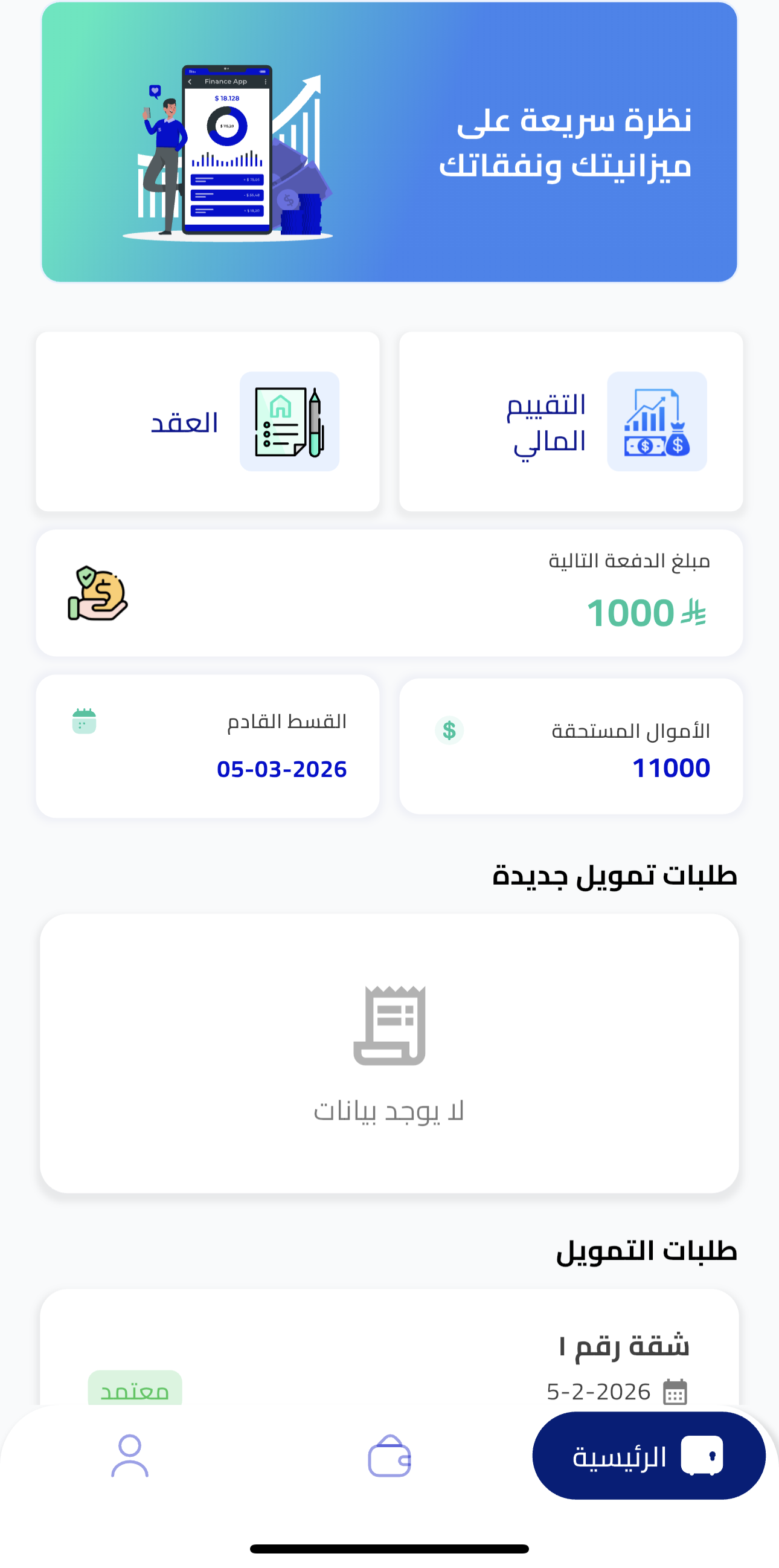Go to the profile tab
This screenshot has width=779, height=1568.
(x=129, y=1456)
